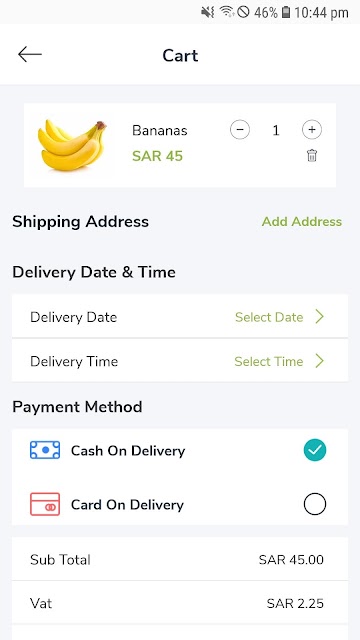Open the Bananas product image
Screen dimensions: 360x640
pos(72,145)
